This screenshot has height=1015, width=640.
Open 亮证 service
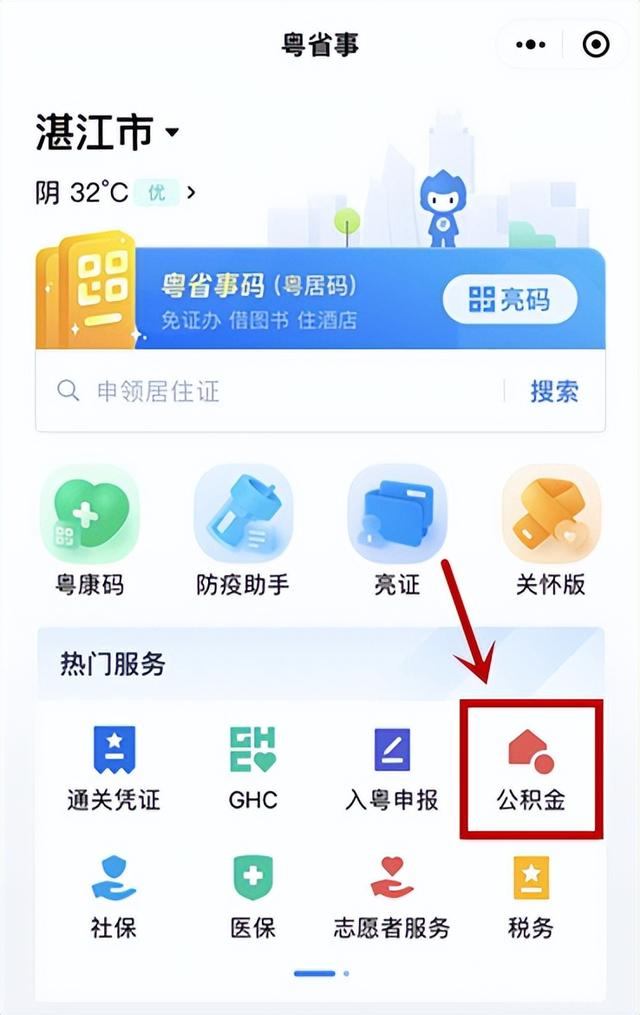tap(397, 532)
